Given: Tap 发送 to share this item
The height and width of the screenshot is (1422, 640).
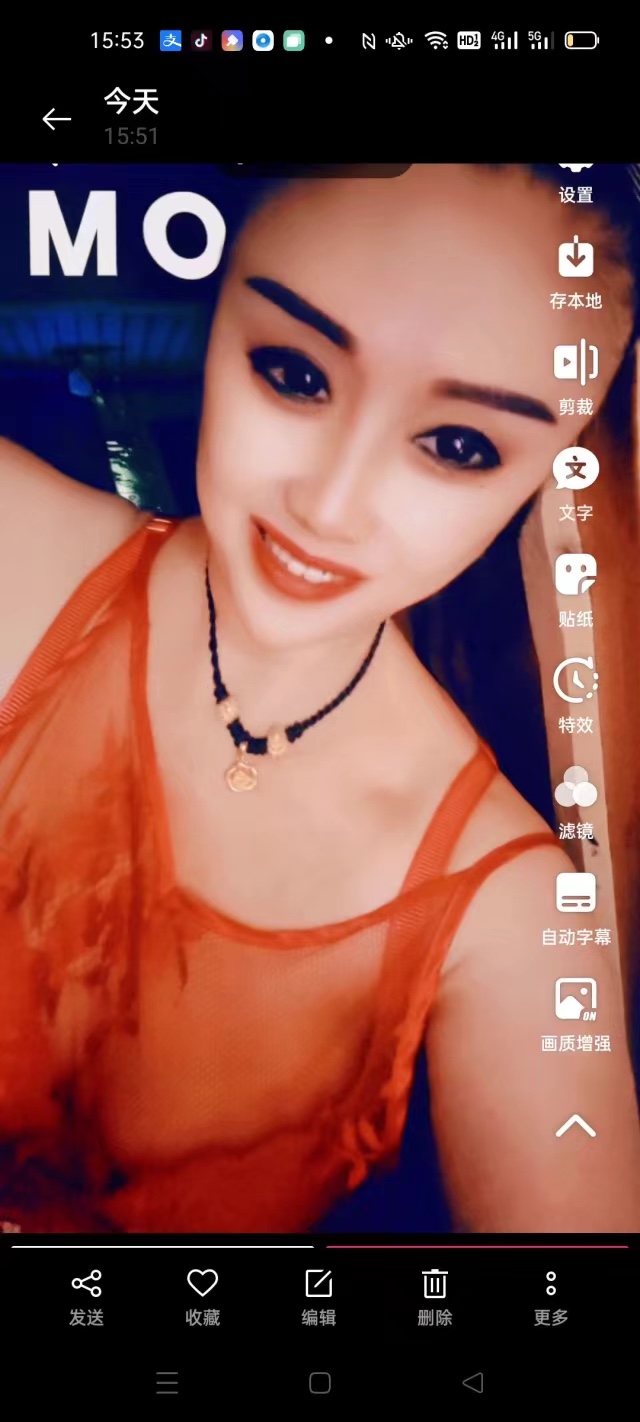Looking at the screenshot, I should pos(87,1298).
